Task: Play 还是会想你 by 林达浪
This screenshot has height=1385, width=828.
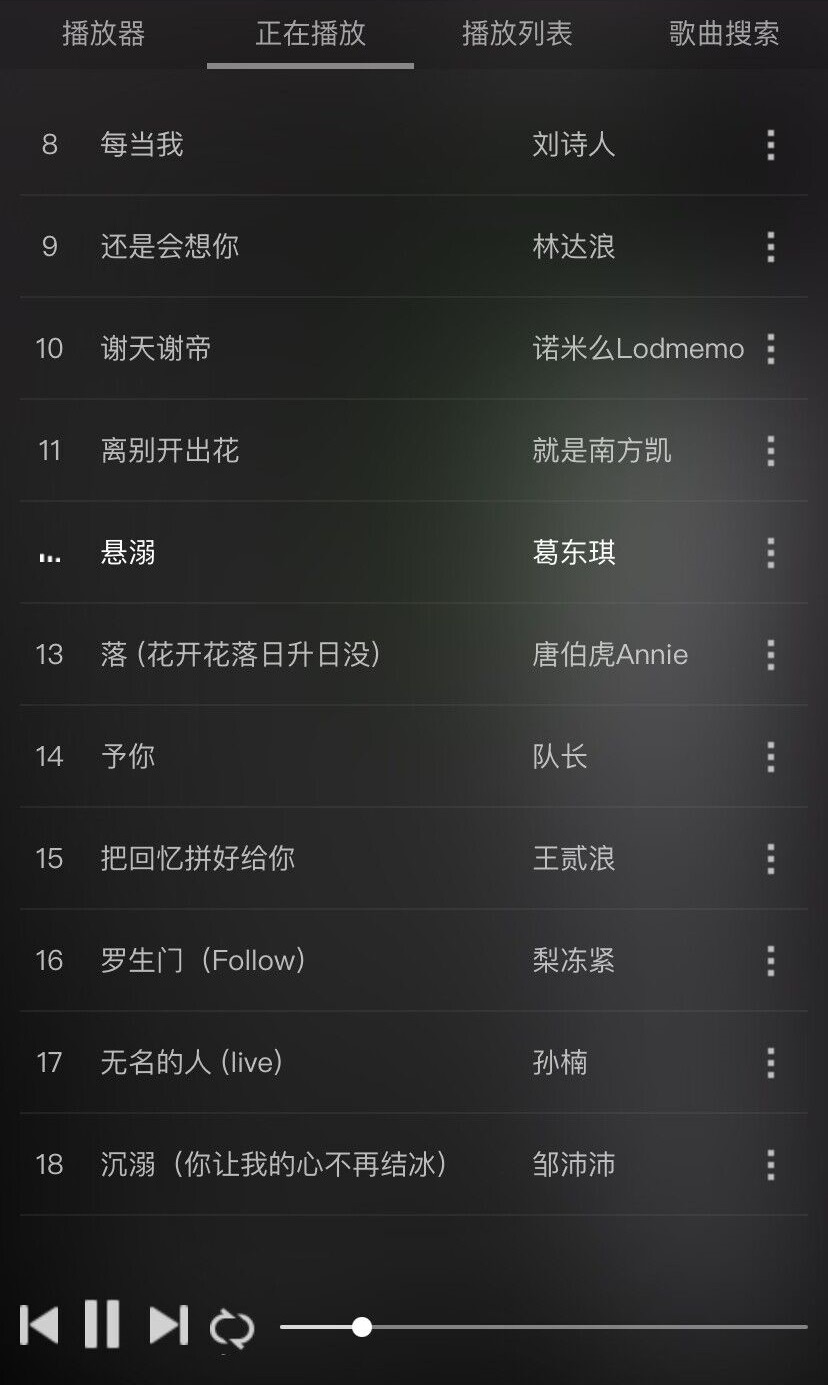Action: 414,247
